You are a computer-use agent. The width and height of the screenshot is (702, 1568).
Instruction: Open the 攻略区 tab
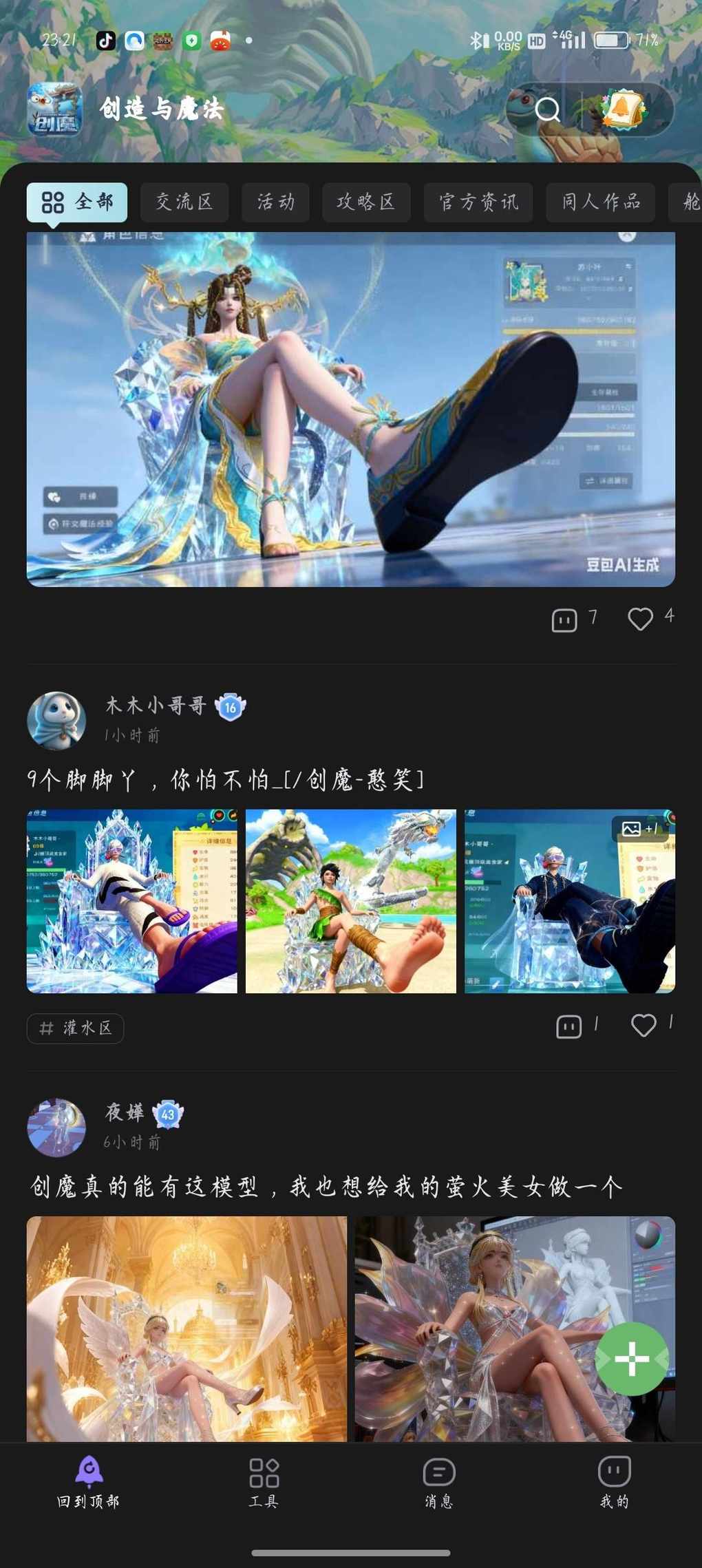365,202
